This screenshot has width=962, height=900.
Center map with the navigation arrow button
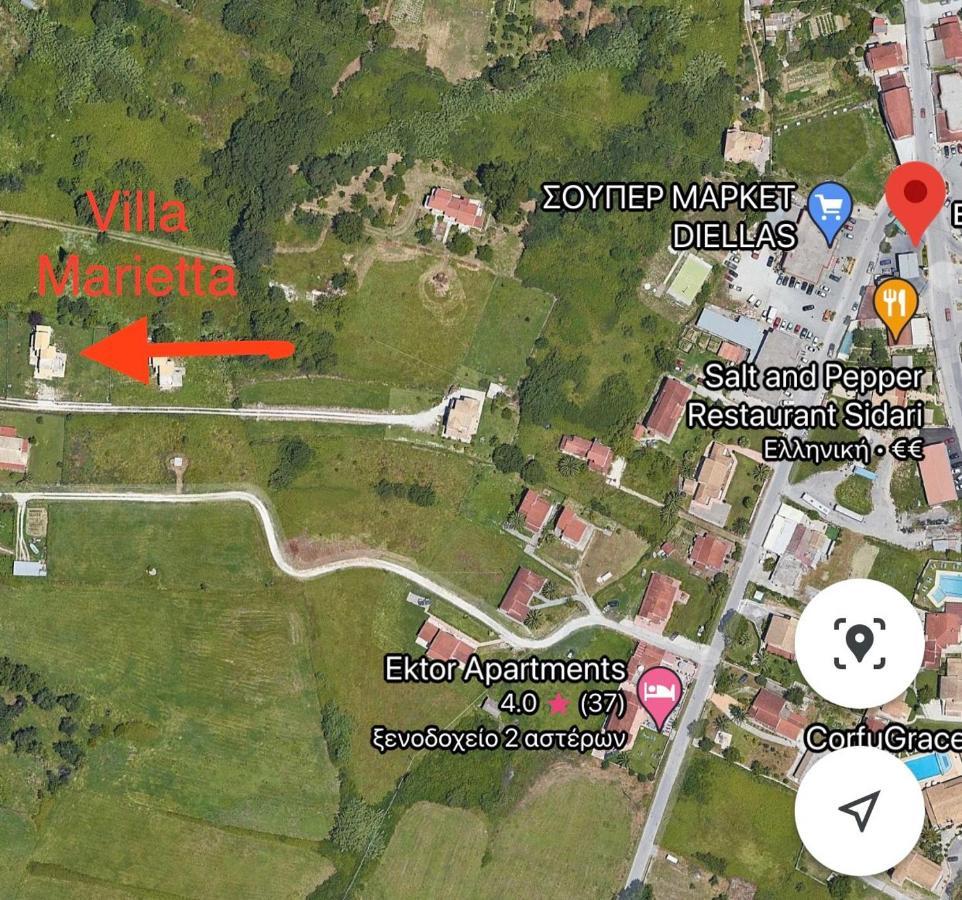tap(859, 810)
